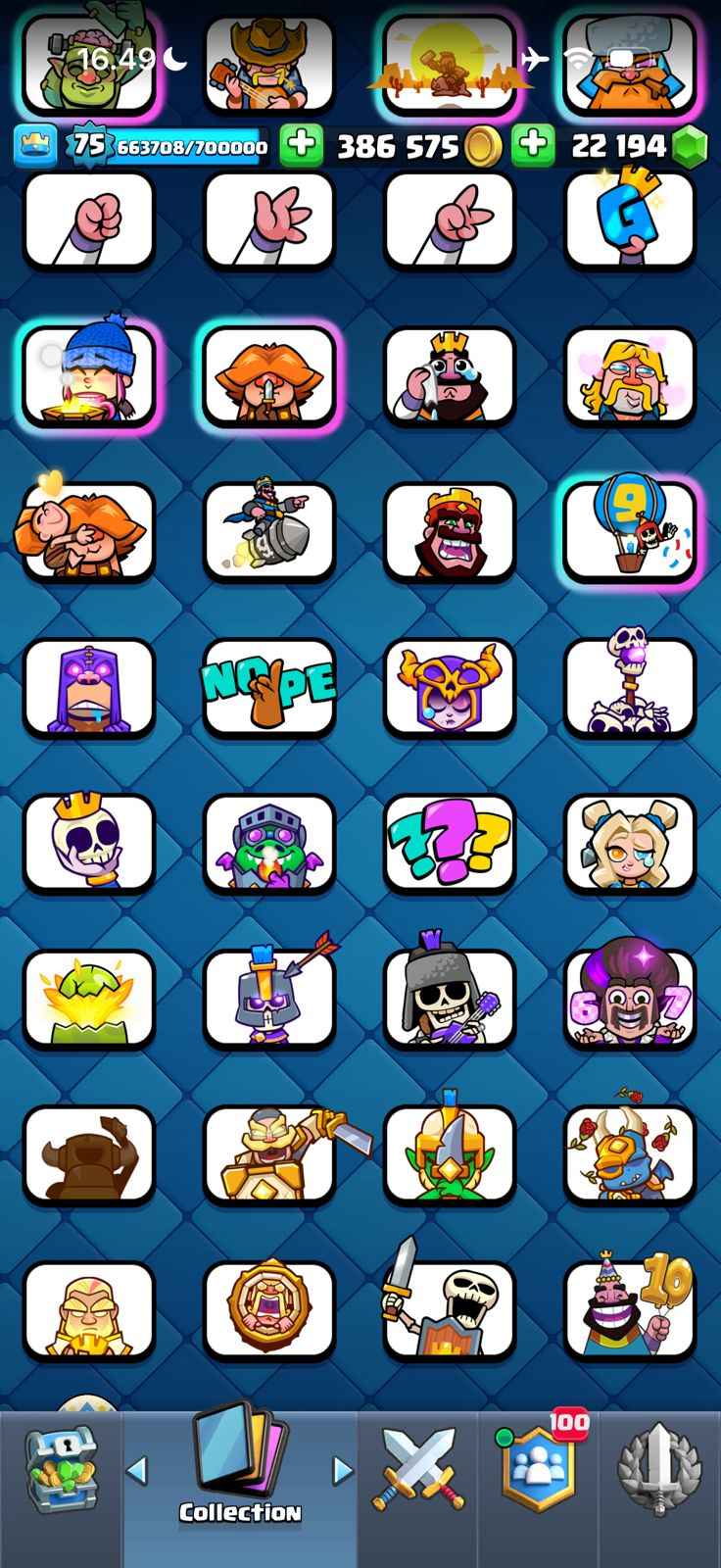Go to next Collection page arrow
This screenshot has height=1568, width=721.
[343, 1470]
